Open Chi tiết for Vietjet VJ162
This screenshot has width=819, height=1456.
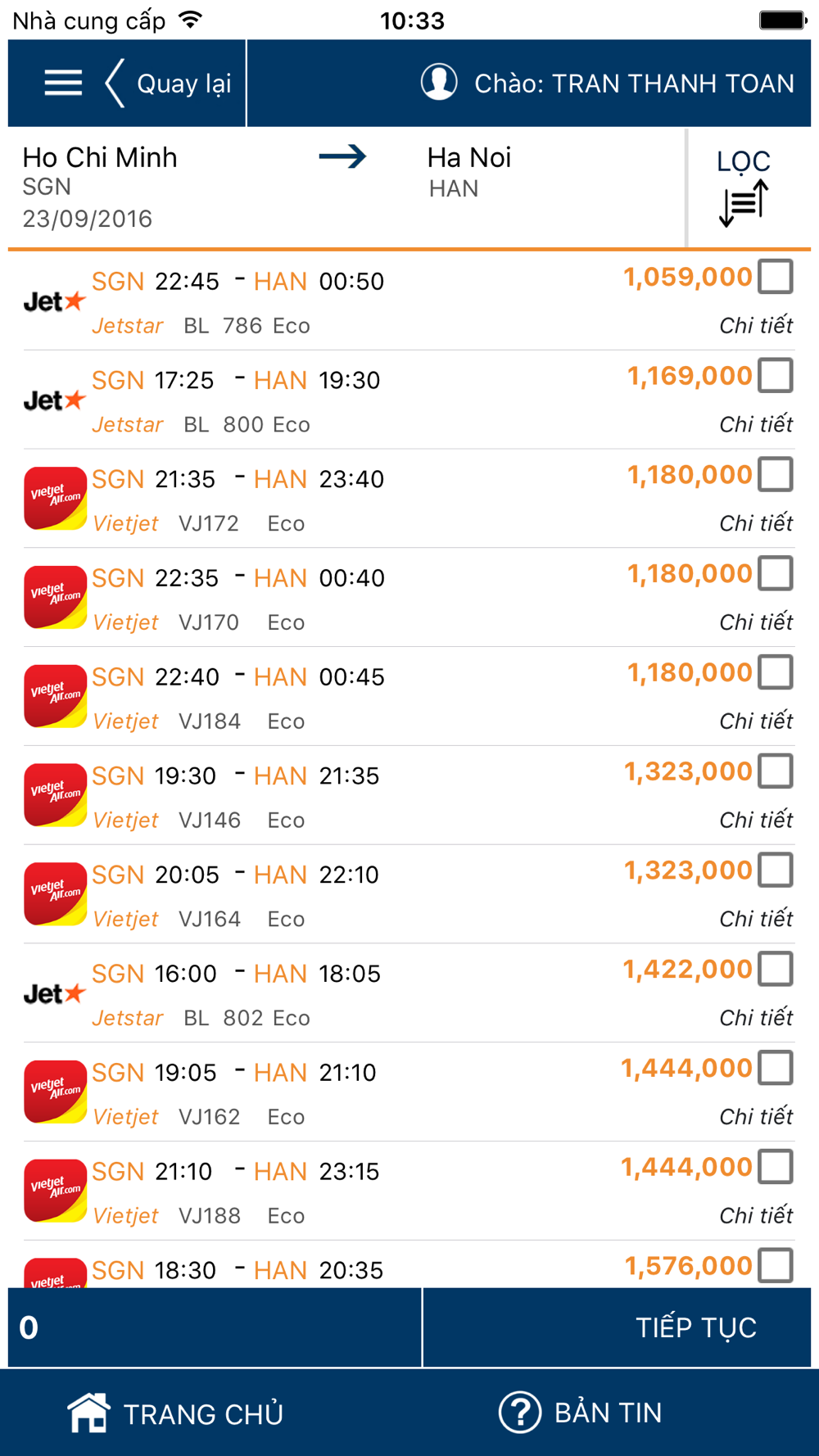pos(755,1117)
